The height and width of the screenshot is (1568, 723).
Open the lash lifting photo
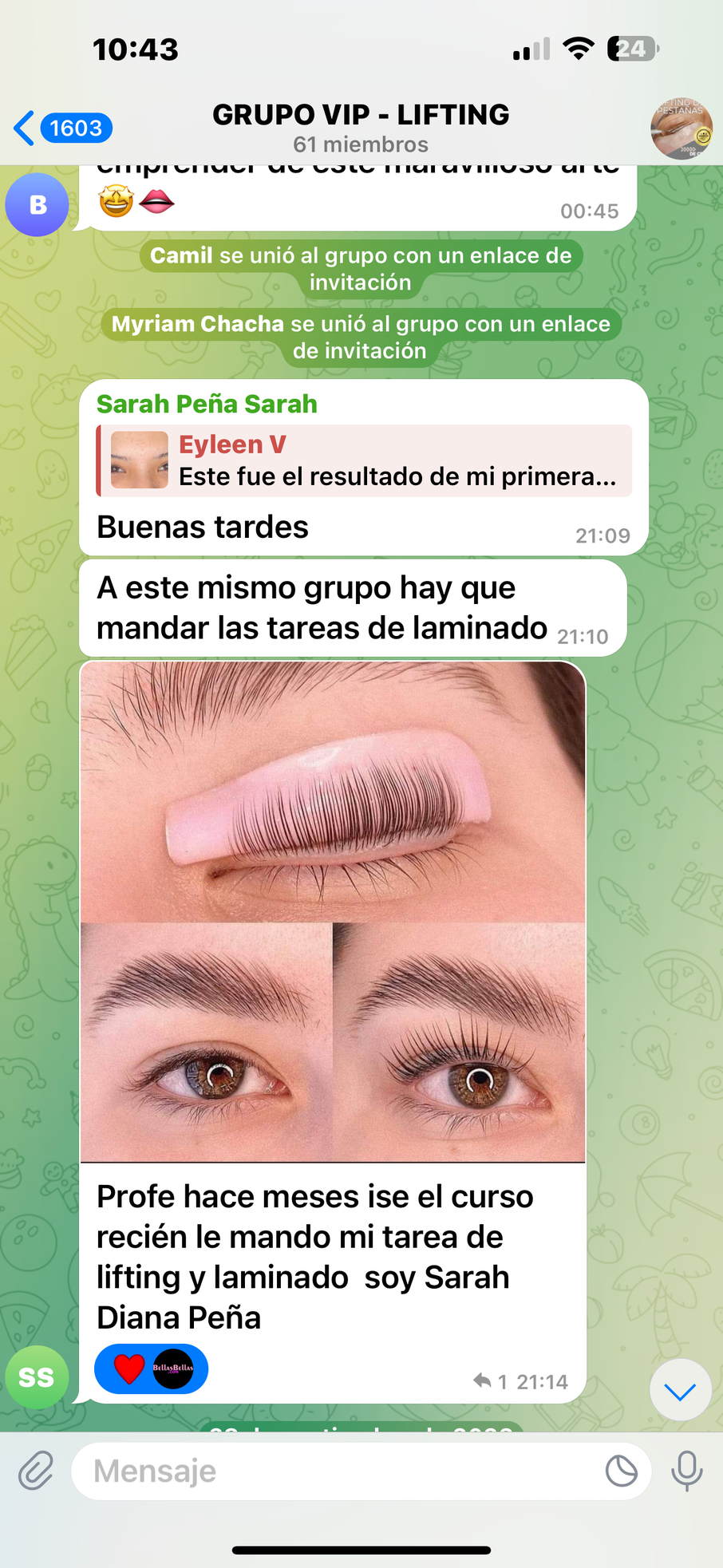point(333,910)
